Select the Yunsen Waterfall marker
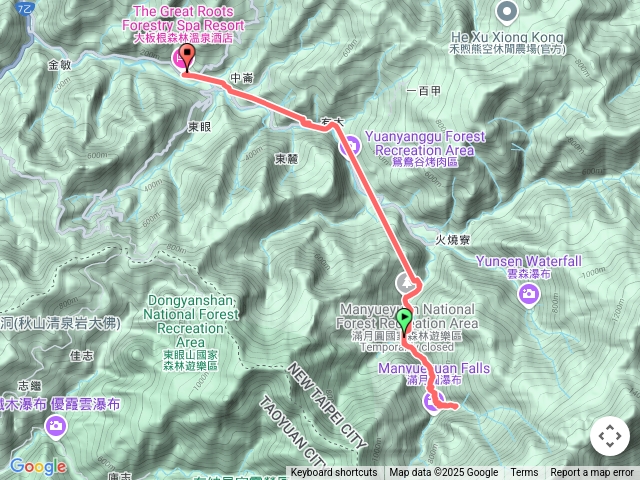This screenshot has width=640, height=480. click(529, 294)
